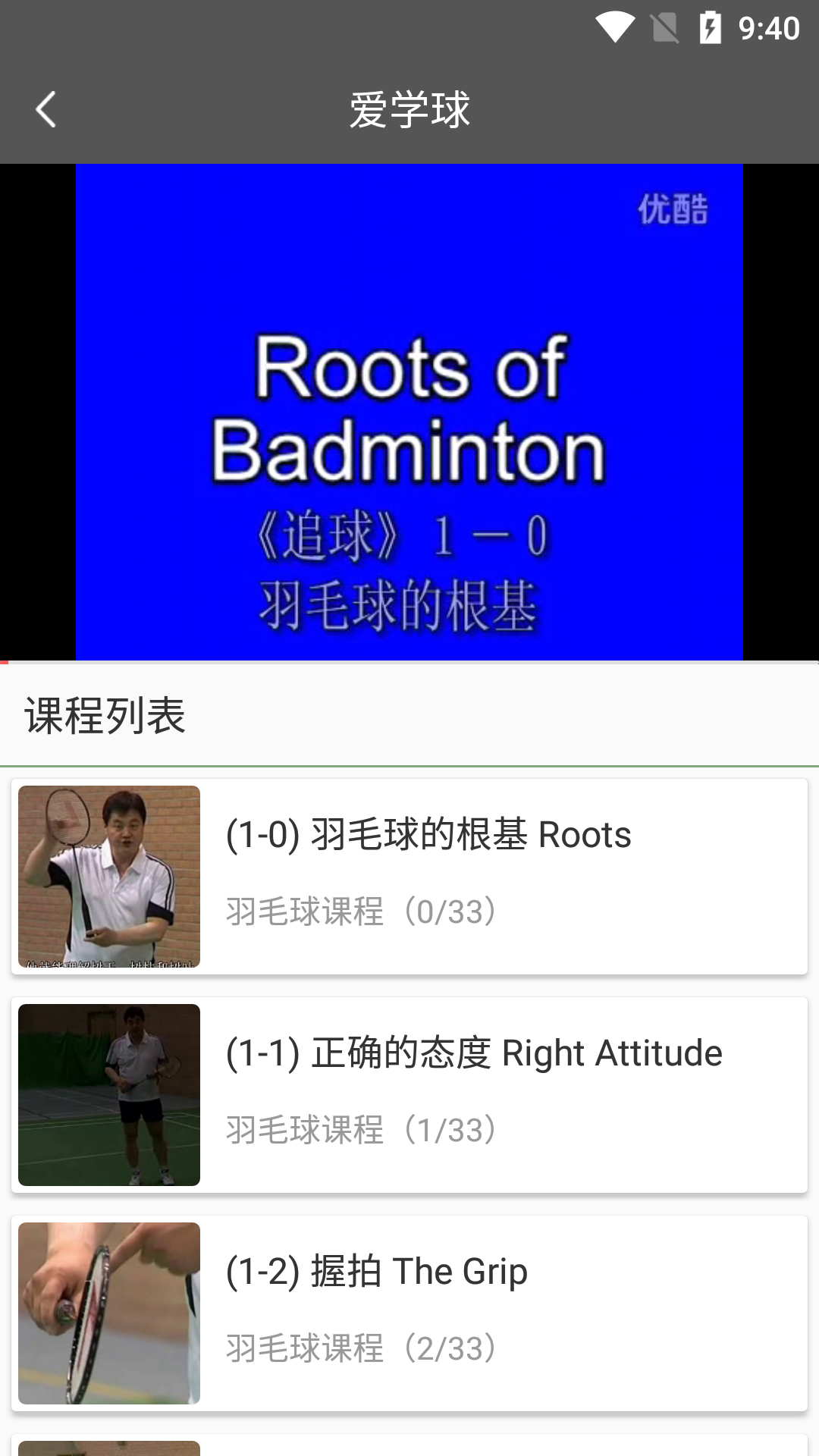Screen dimensions: 819x1456
Task: Tap the 羽毛球课程 (1/33) subtitle
Action: (x=362, y=1130)
